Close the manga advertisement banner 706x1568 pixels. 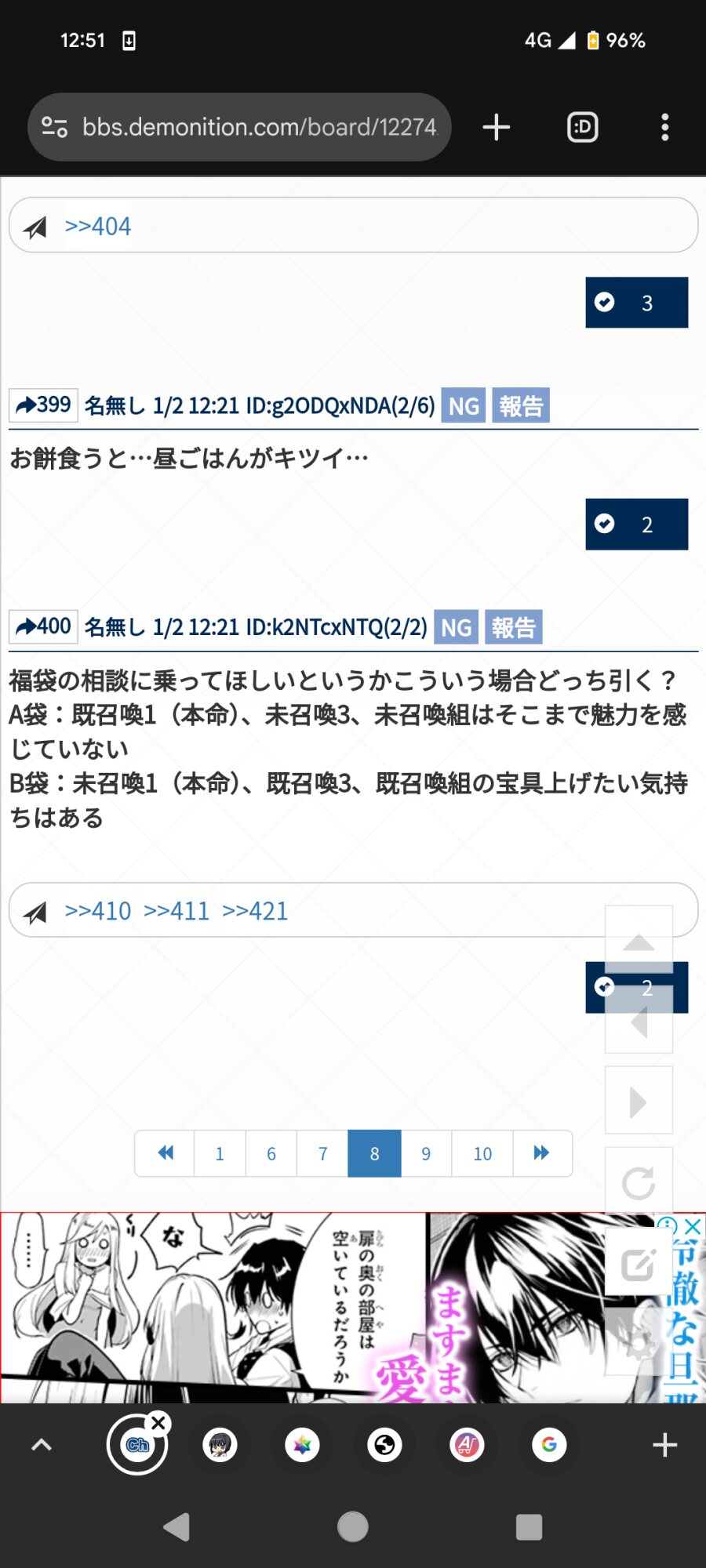click(x=692, y=1225)
